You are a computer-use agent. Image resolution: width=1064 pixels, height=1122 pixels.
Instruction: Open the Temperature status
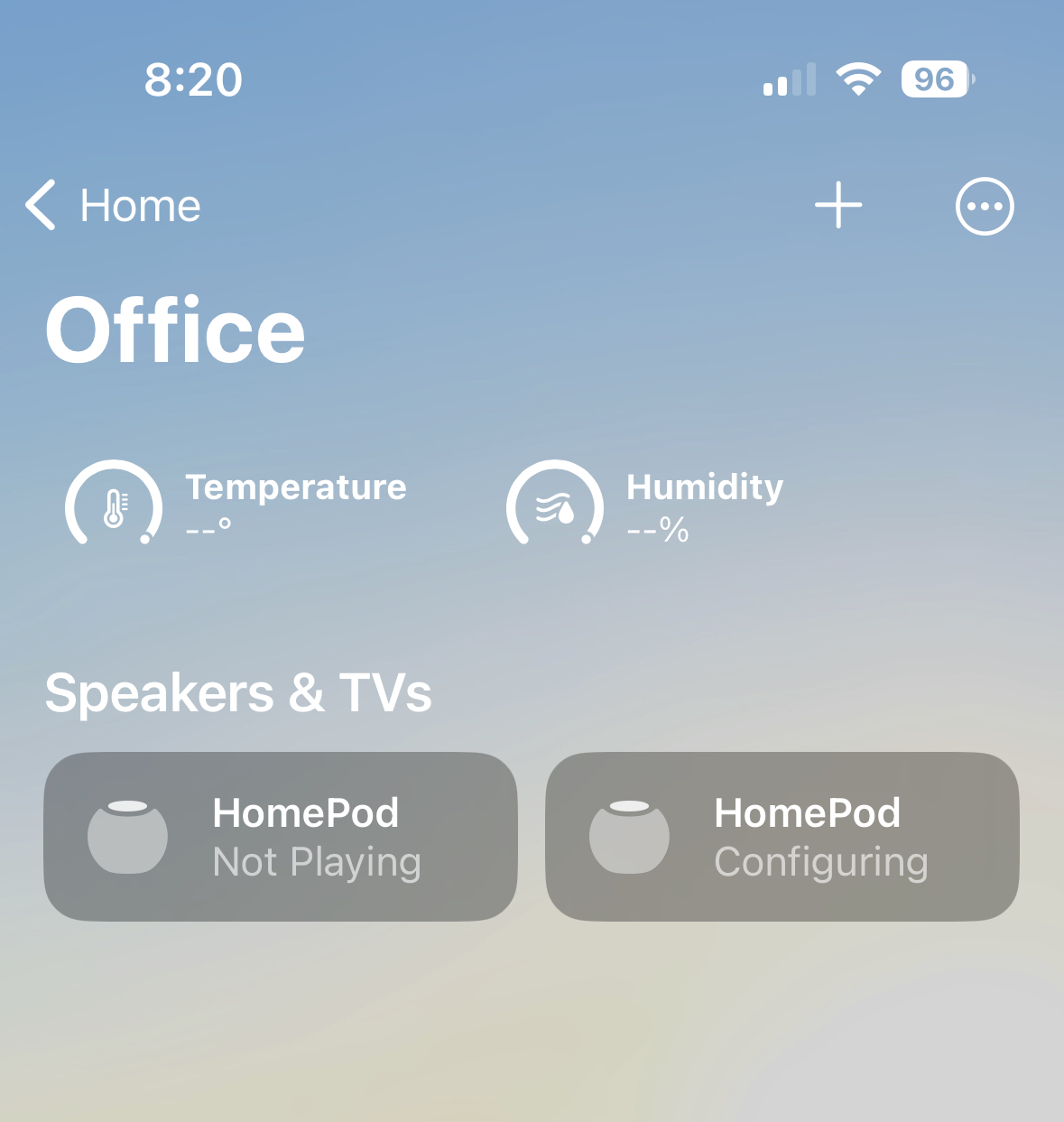click(236, 504)
